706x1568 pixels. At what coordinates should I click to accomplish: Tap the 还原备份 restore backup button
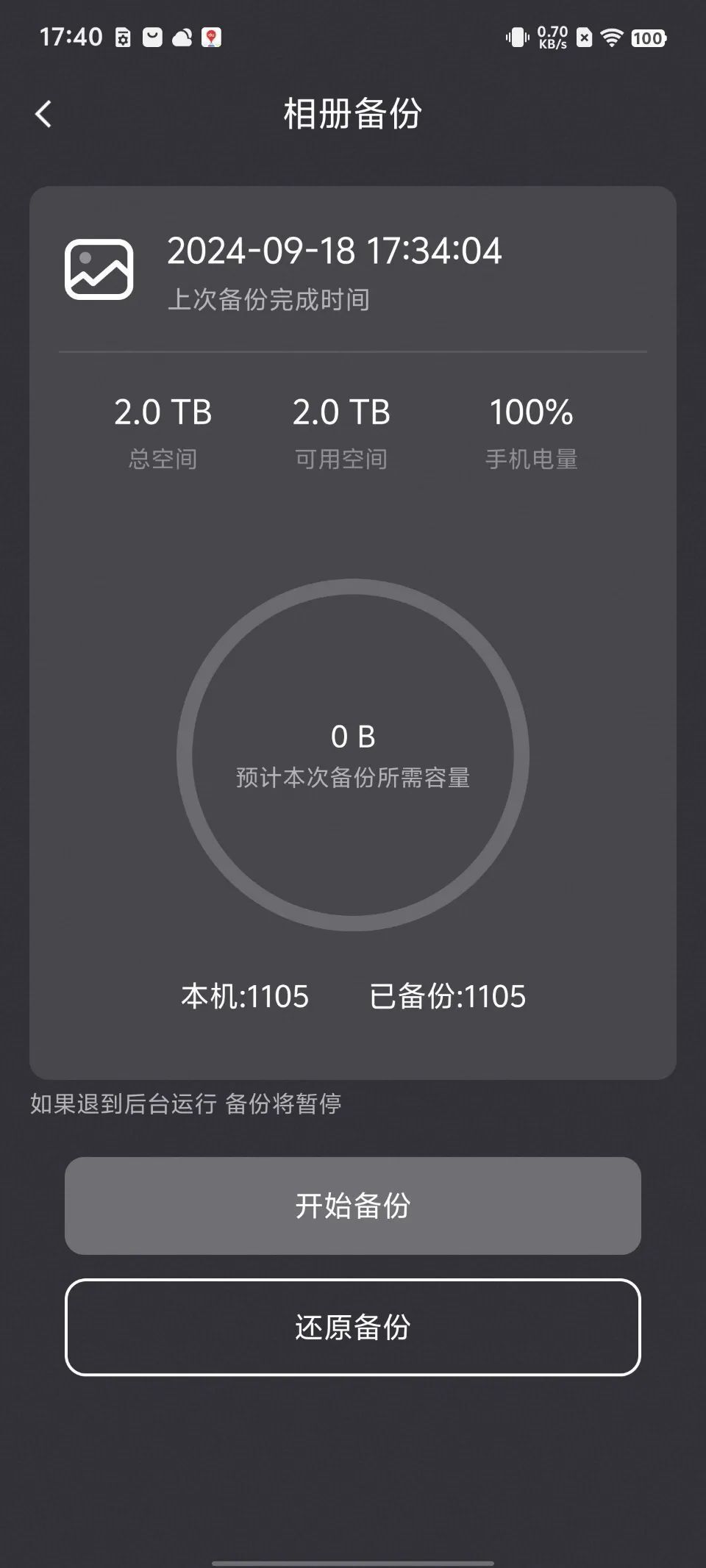coord(353,1328)
